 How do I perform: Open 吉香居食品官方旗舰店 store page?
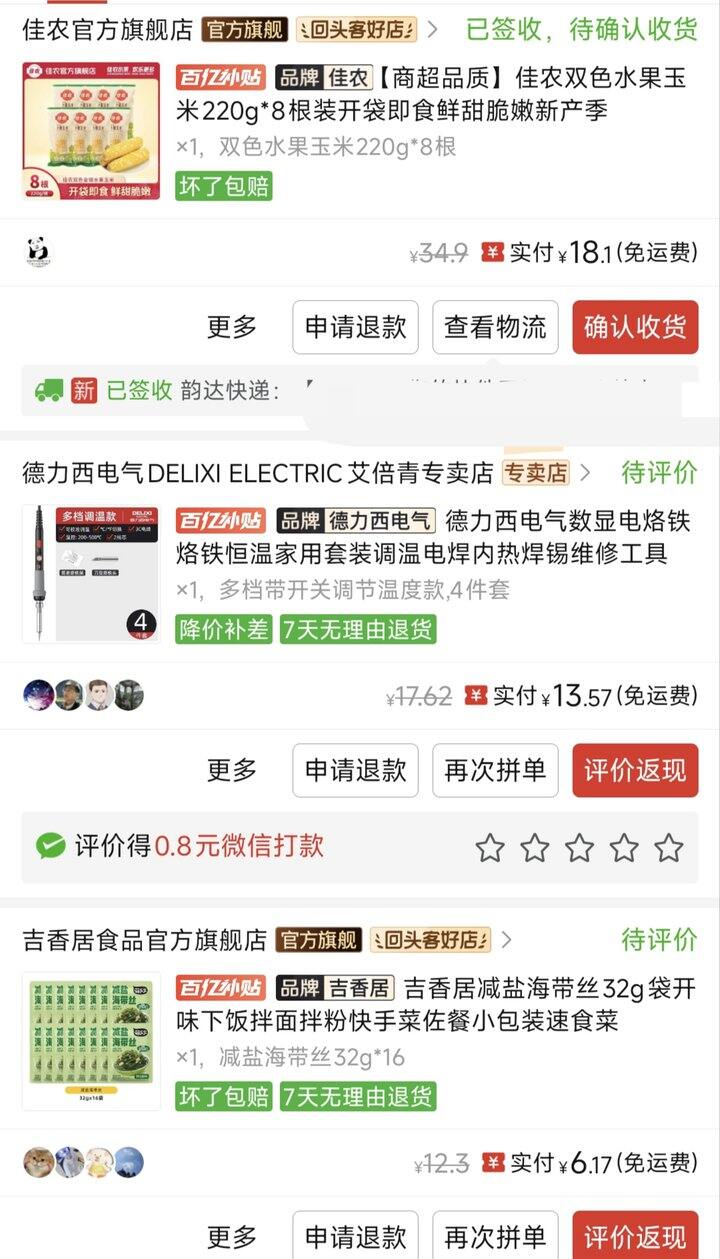[145, 940]
